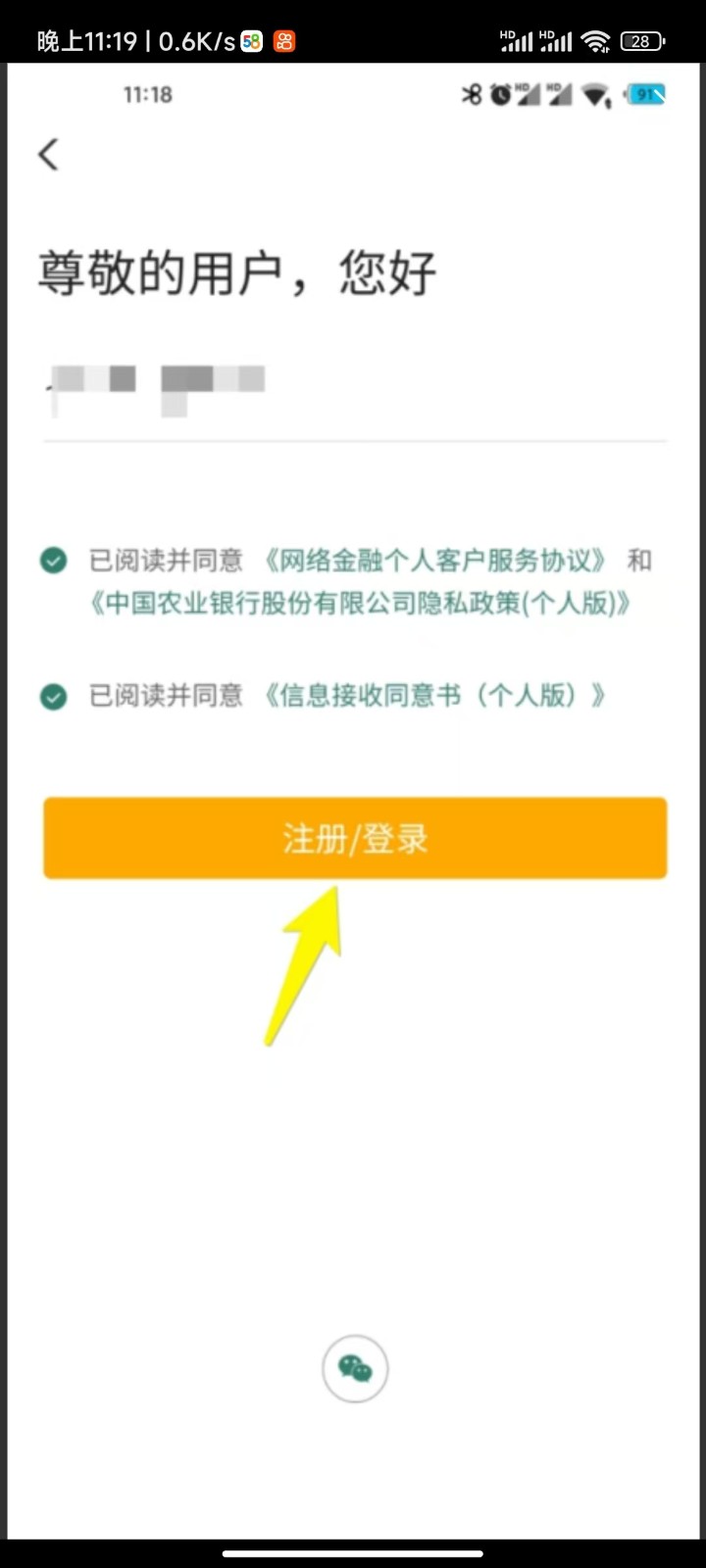The width and height of the screenshot is (706, 1568).
Task: Log in with the WeChat icon
Action: pyautogui.click(x=355, y=1368)
